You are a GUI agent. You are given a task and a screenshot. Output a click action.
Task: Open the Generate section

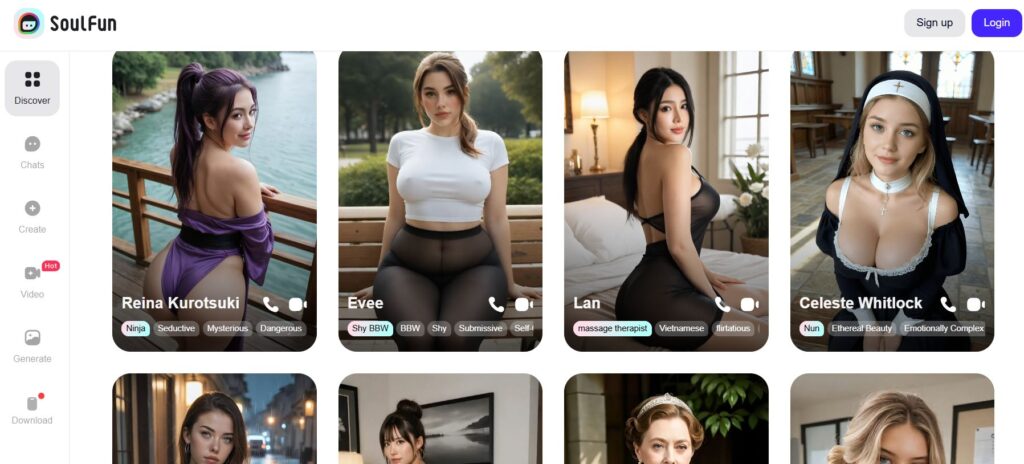click(32, 345)
